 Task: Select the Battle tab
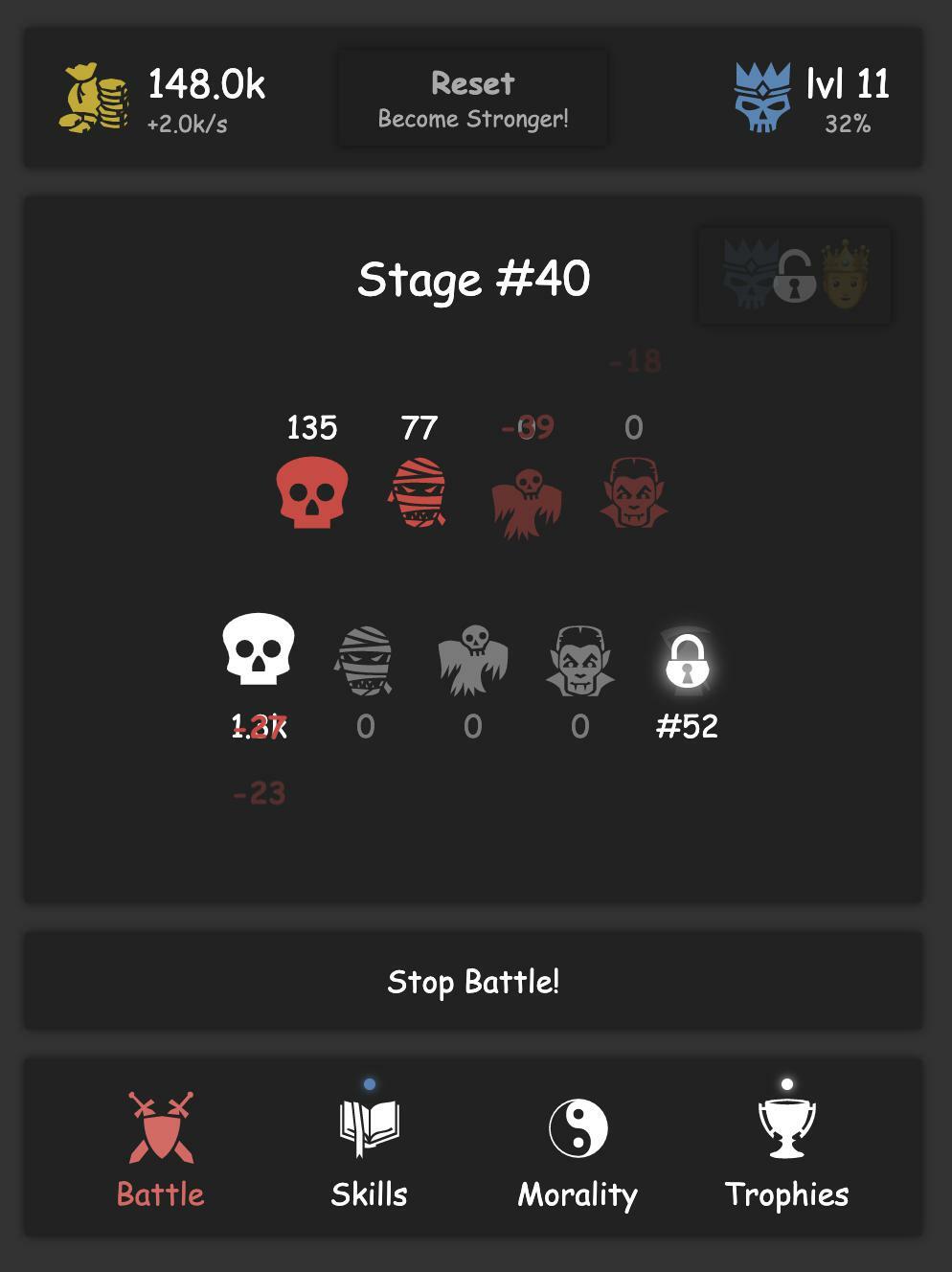click(160, 1149)
